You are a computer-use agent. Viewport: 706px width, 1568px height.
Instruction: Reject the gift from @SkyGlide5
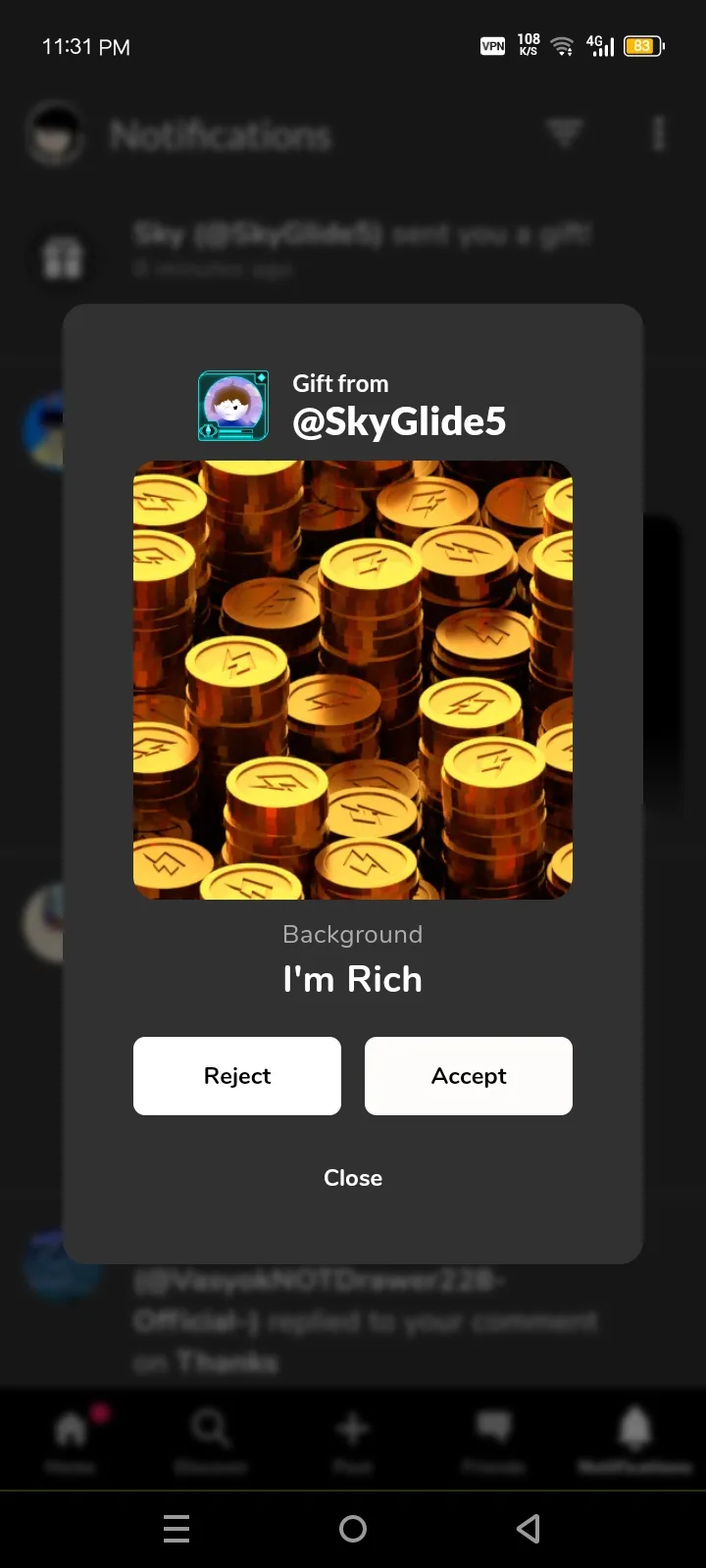point(236,1075)
